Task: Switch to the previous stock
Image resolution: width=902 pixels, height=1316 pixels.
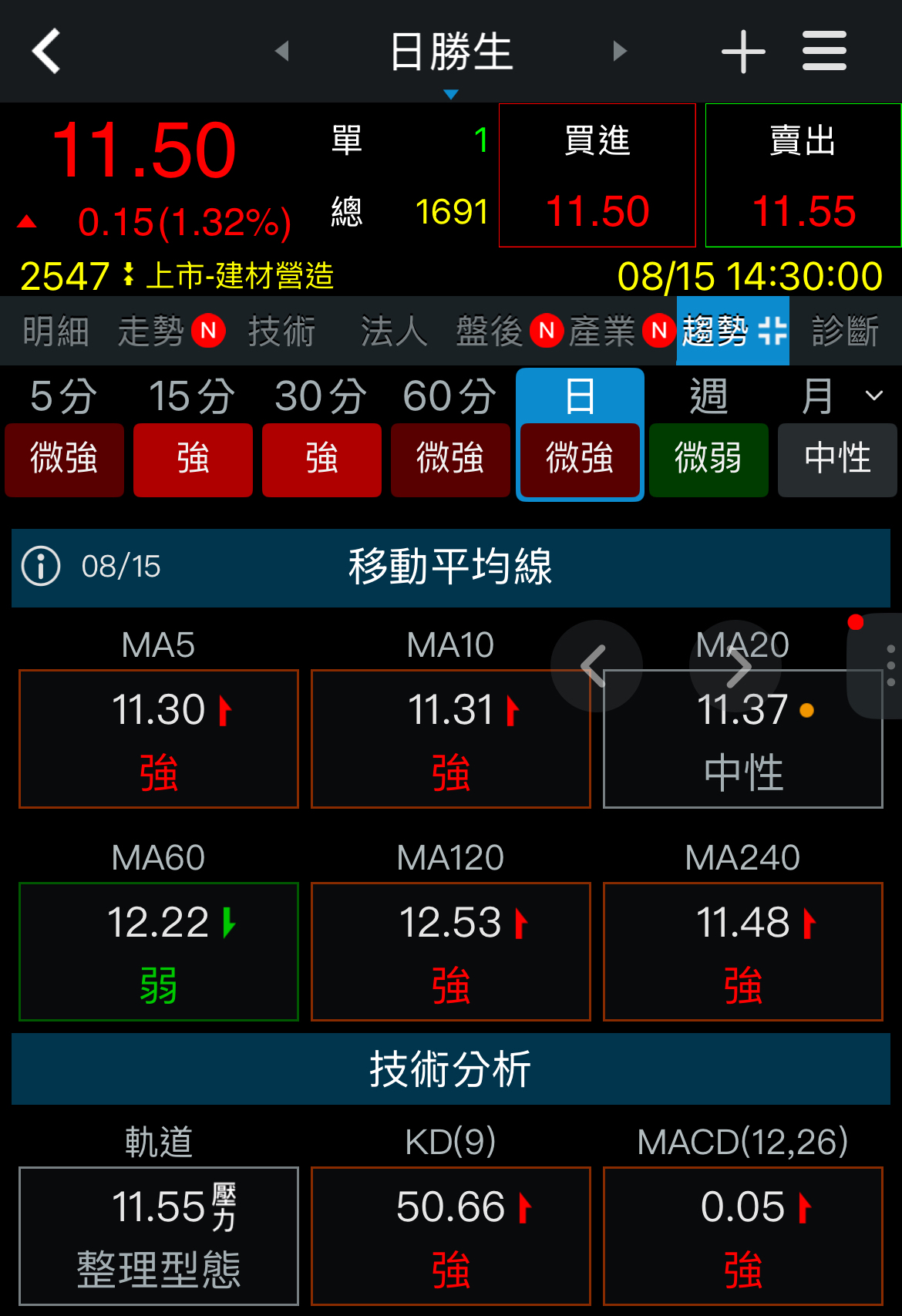Action: click(x=282, y=51)
